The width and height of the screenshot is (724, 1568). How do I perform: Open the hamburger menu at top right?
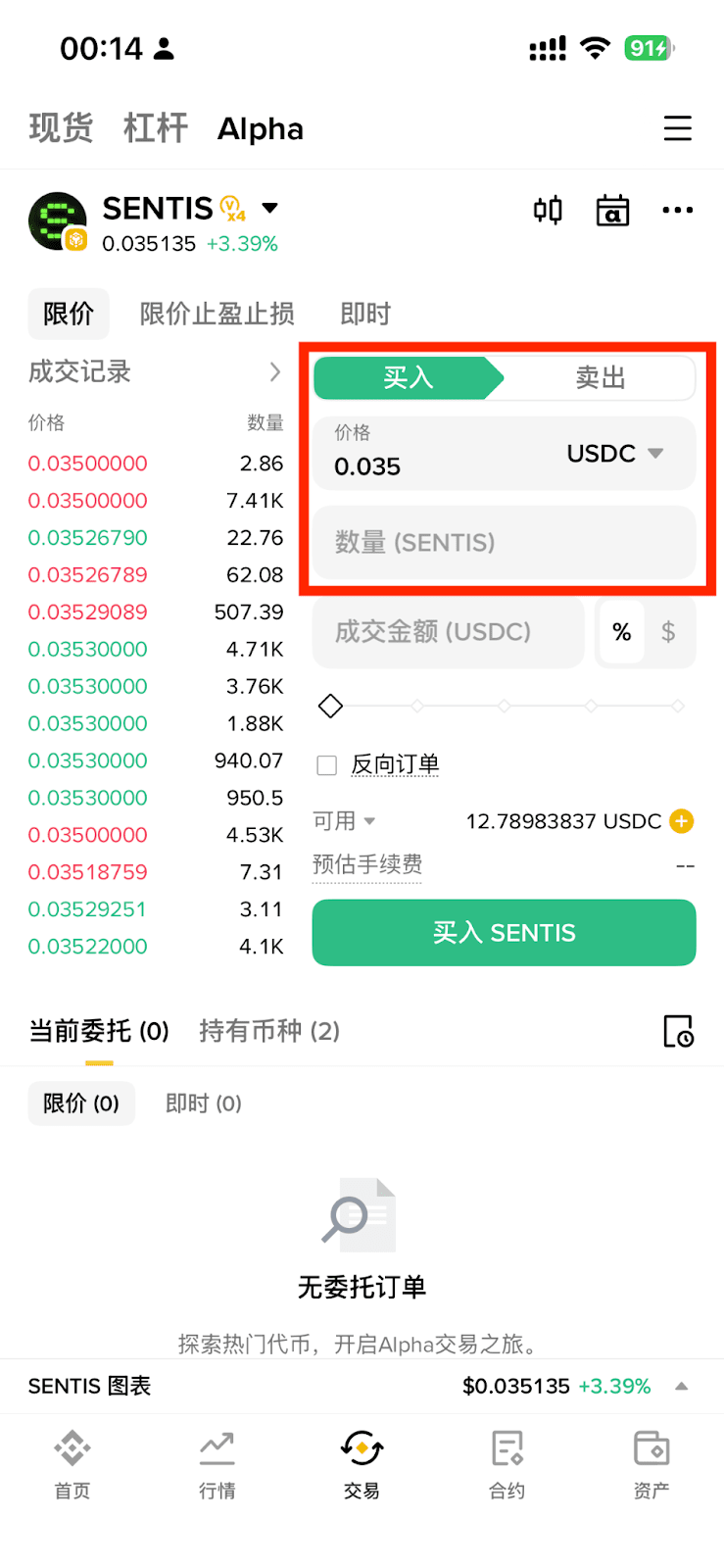click(x=678, y=128)
